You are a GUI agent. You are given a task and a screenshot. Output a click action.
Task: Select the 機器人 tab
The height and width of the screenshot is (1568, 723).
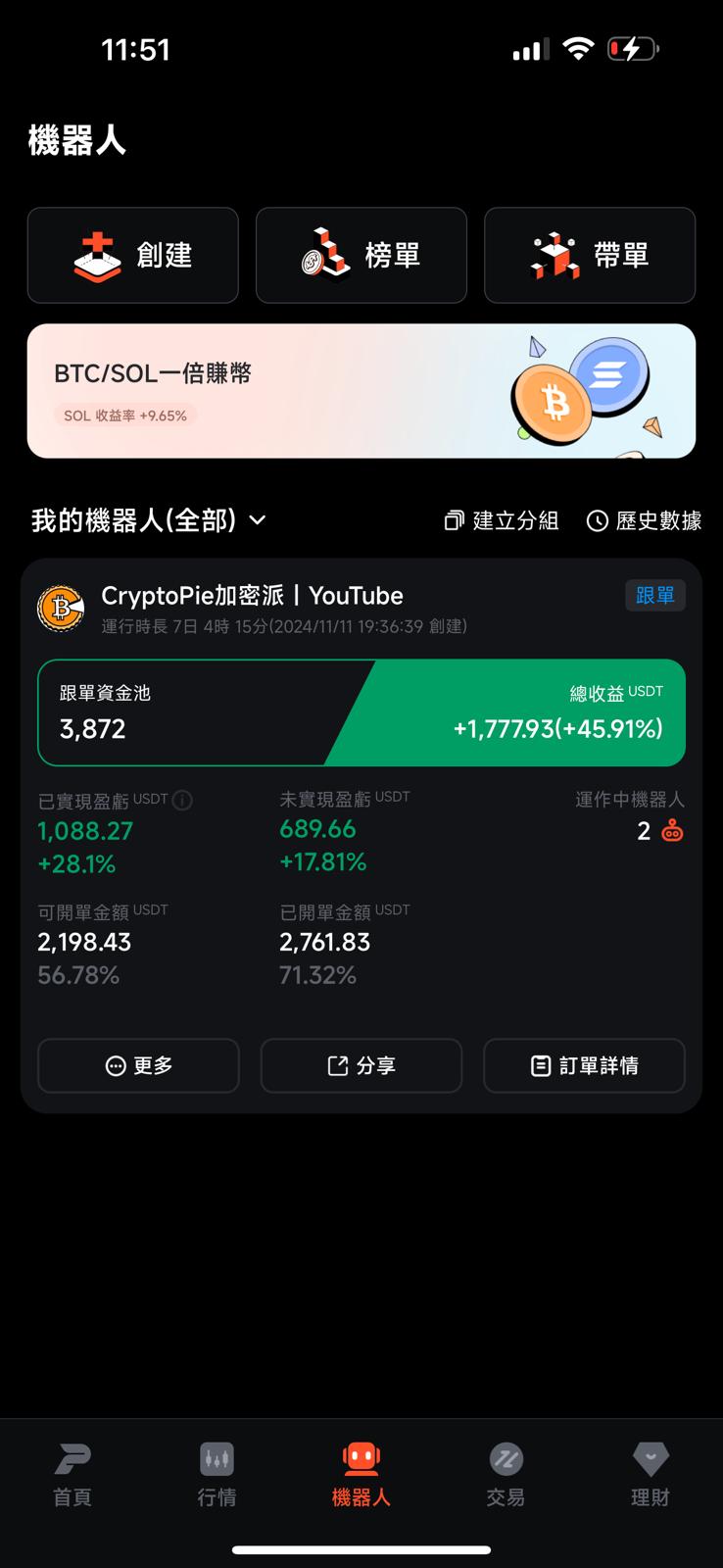click(361, 1474)
